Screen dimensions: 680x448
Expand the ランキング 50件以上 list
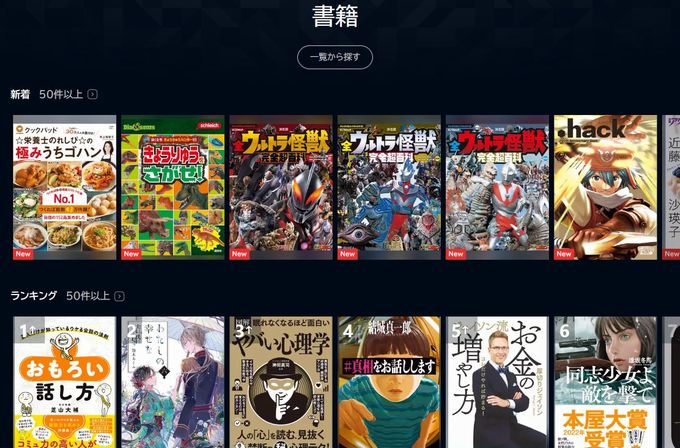(x=119, y=296)
